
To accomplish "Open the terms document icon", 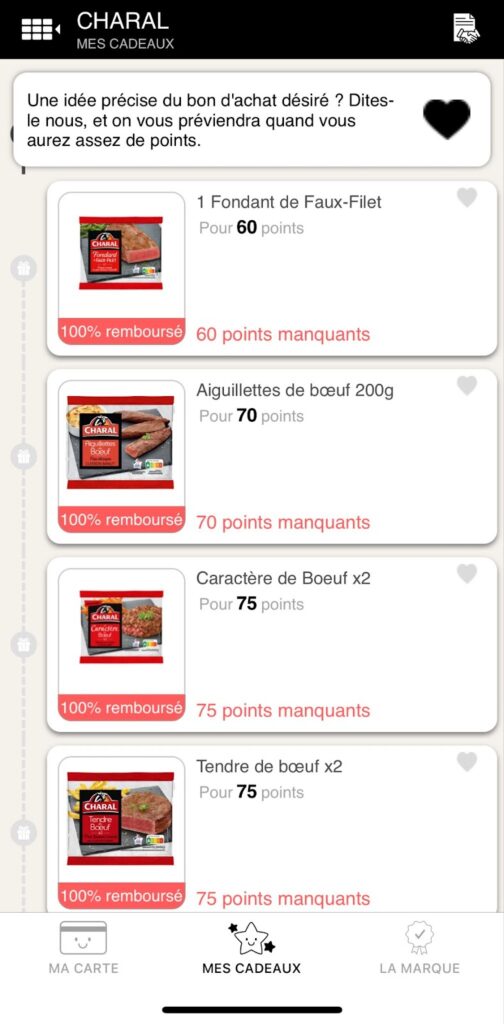I will (466, 29).
